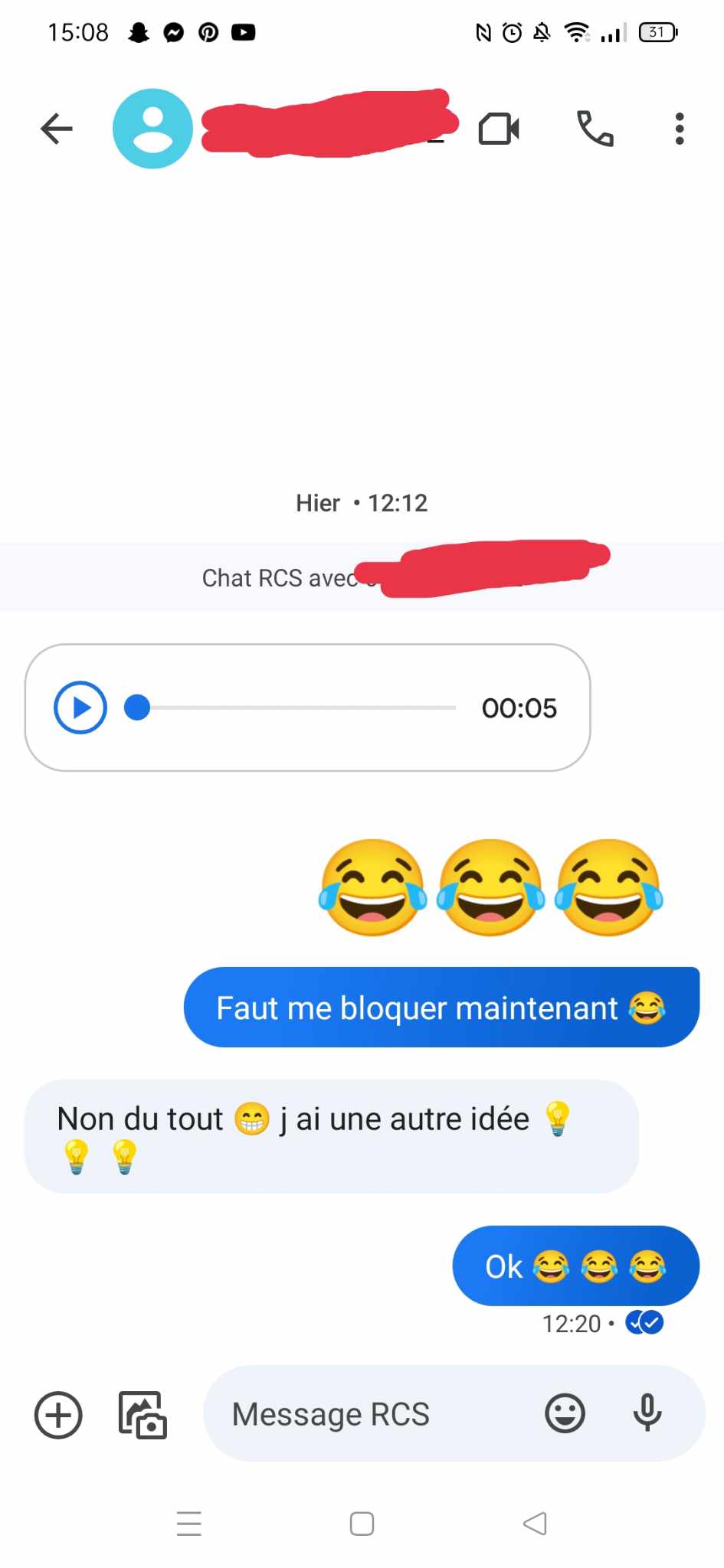Focus the Message RCS text field
Viewport: 724px width, 1568px height.
click(368, 1414)
